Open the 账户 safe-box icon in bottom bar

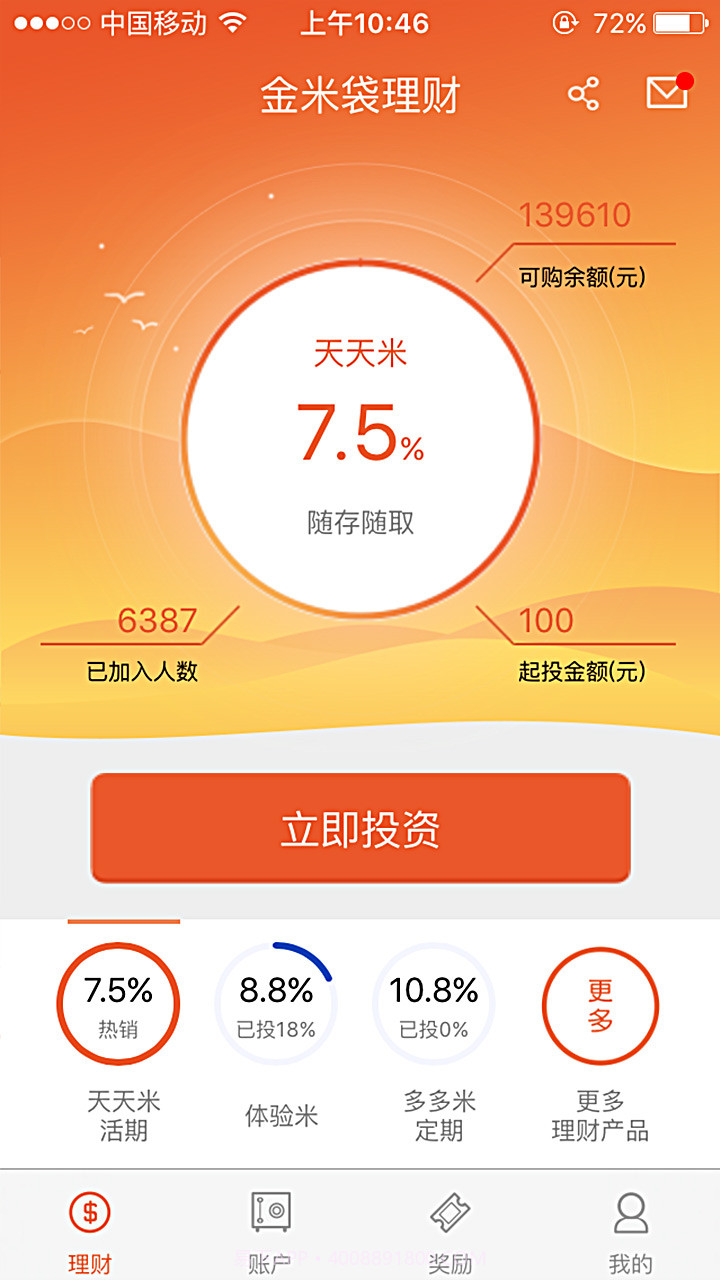(x=269, y=1212)
